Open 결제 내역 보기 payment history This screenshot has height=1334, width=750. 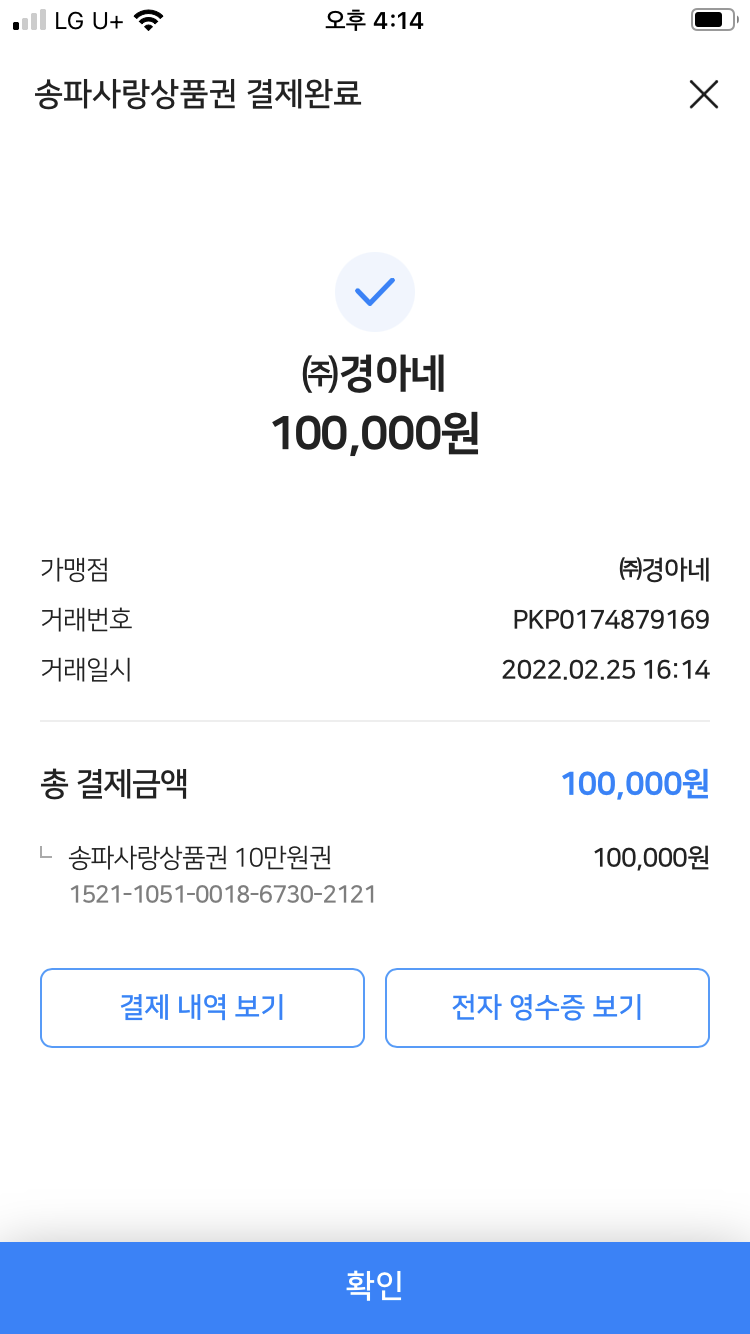pyautogui.click(x=202, y=1007)
